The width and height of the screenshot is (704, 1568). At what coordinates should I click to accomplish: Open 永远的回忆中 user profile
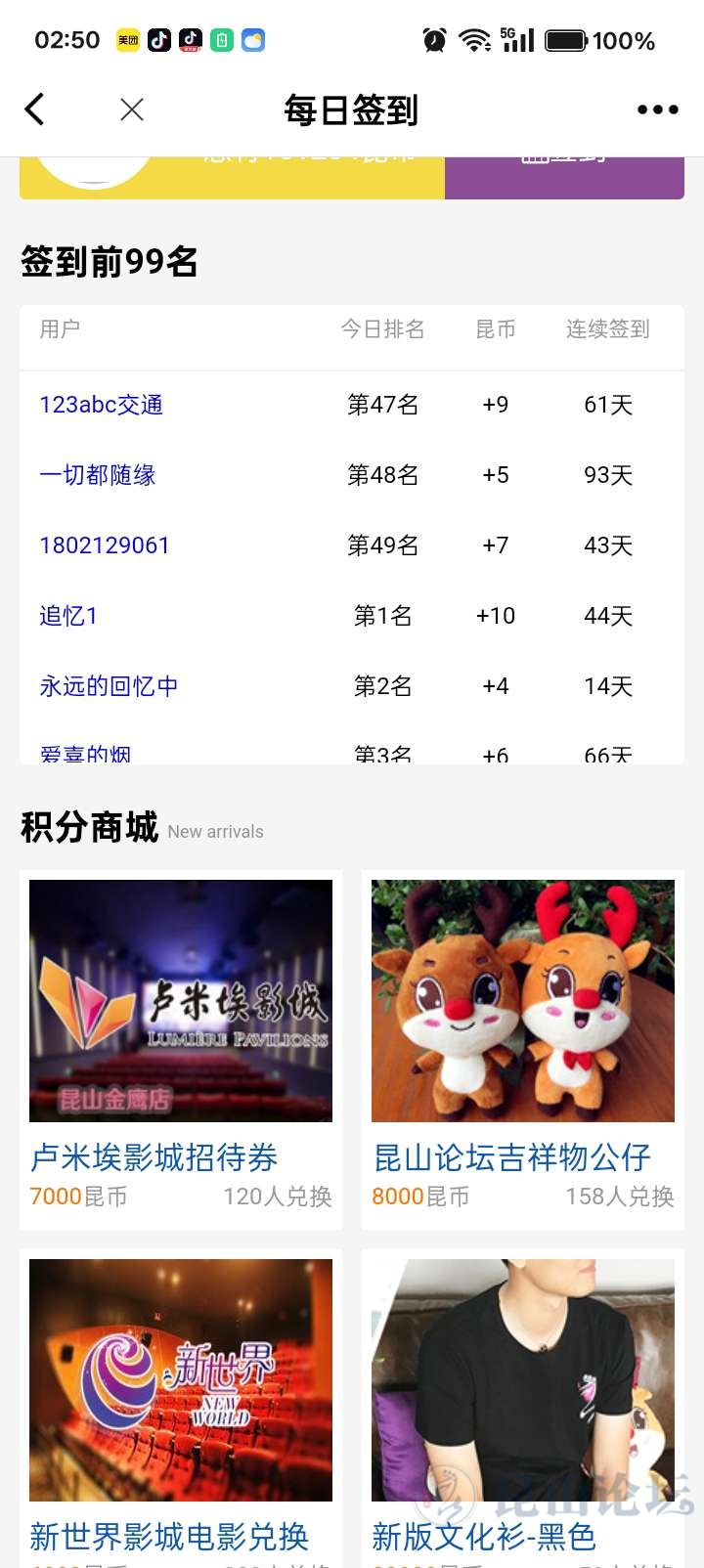tap(109, 686)
